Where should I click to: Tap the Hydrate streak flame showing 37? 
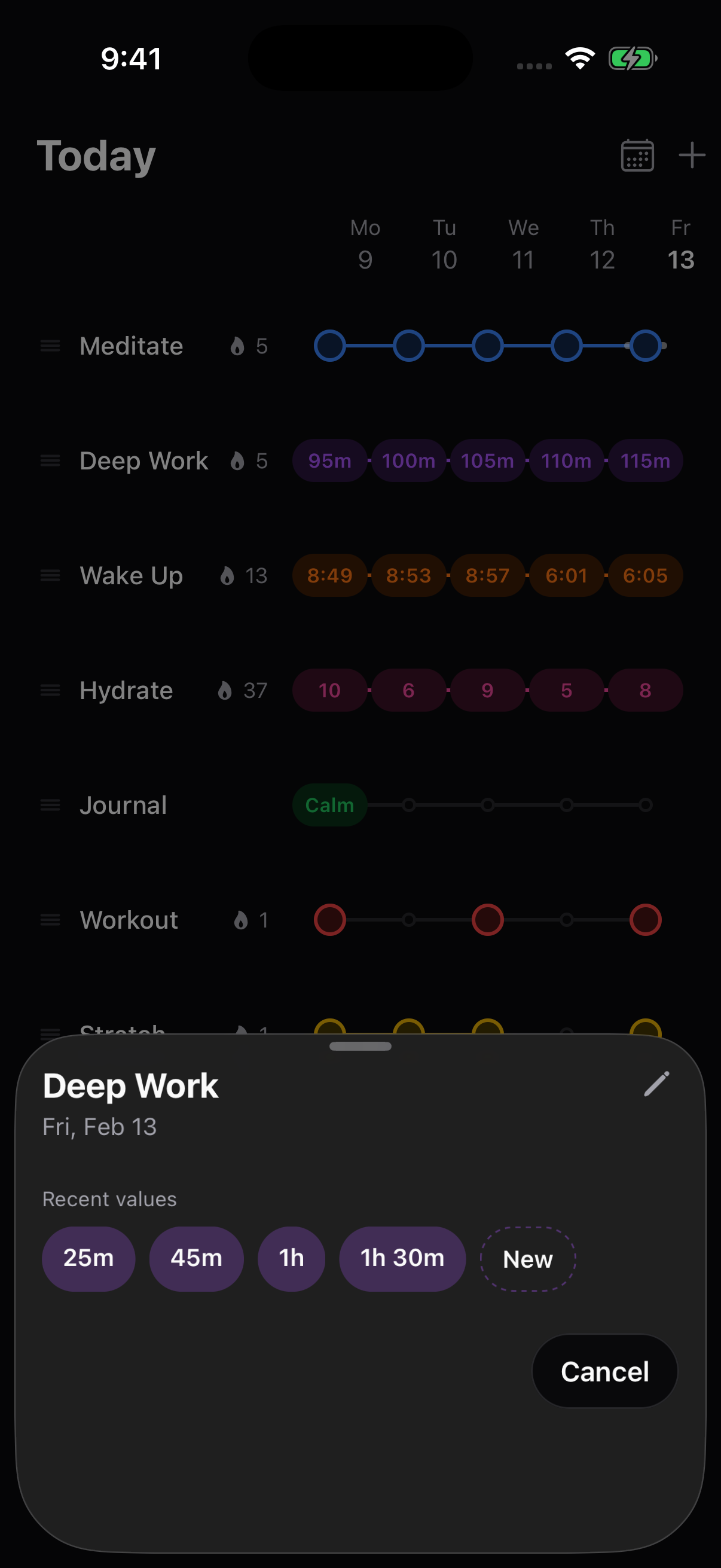tap(225, 690)
